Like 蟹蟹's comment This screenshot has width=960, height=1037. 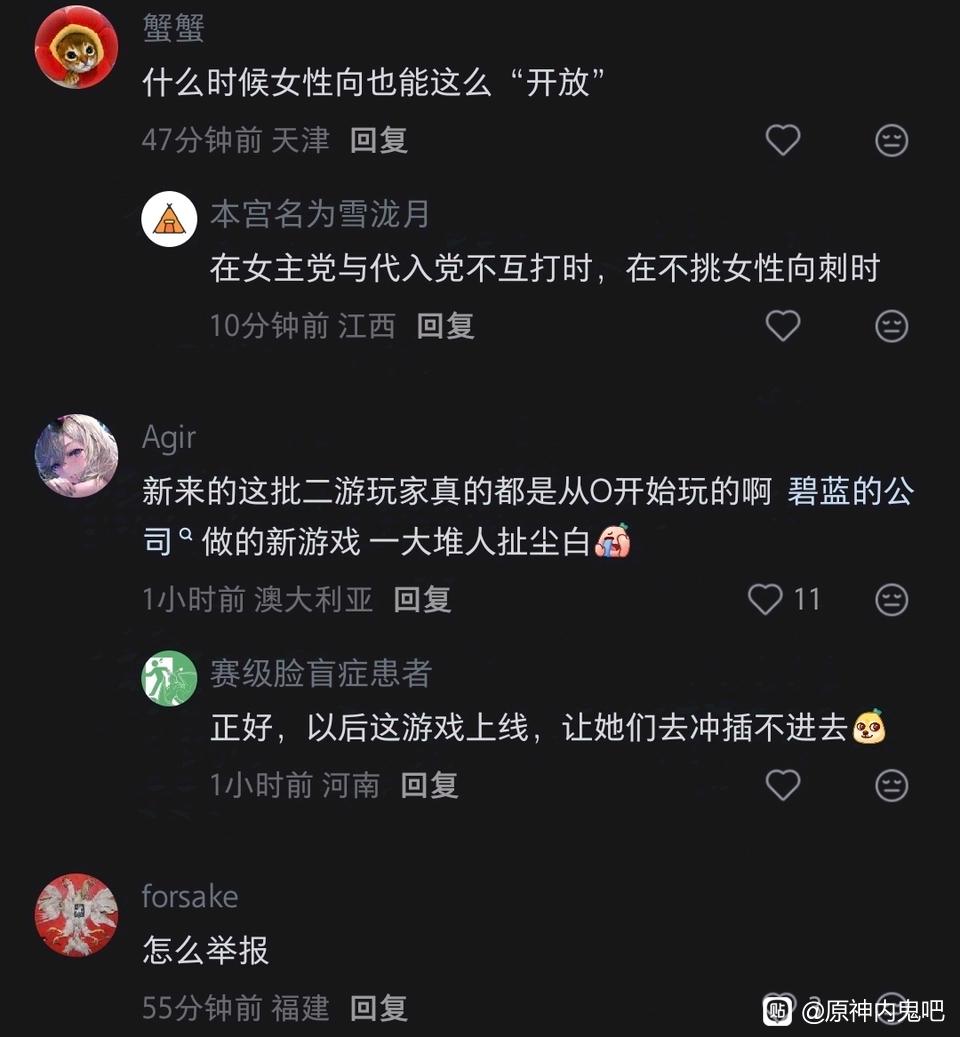tap(783, 140)
